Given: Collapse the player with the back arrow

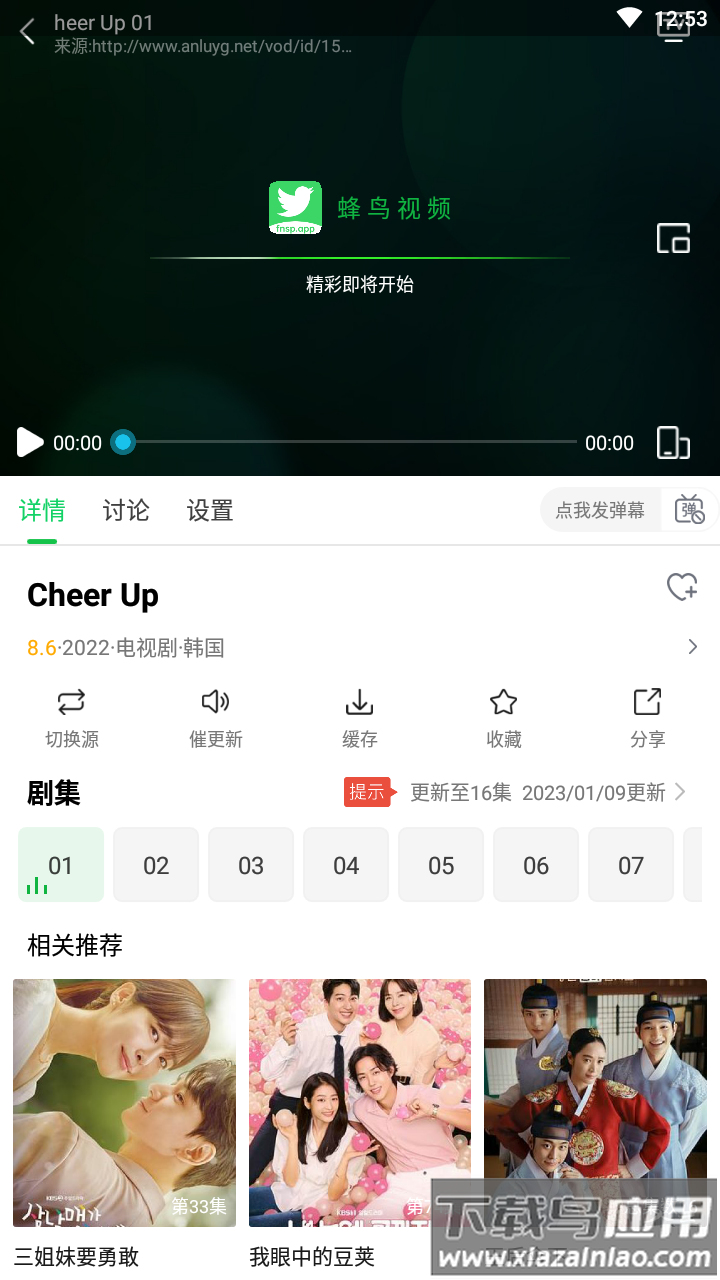Looking at the screenshot, I should [x=27, y=30].
